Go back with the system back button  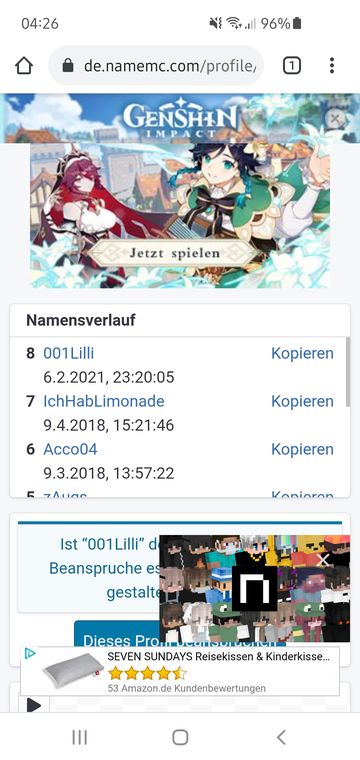(x=281, y=737)
